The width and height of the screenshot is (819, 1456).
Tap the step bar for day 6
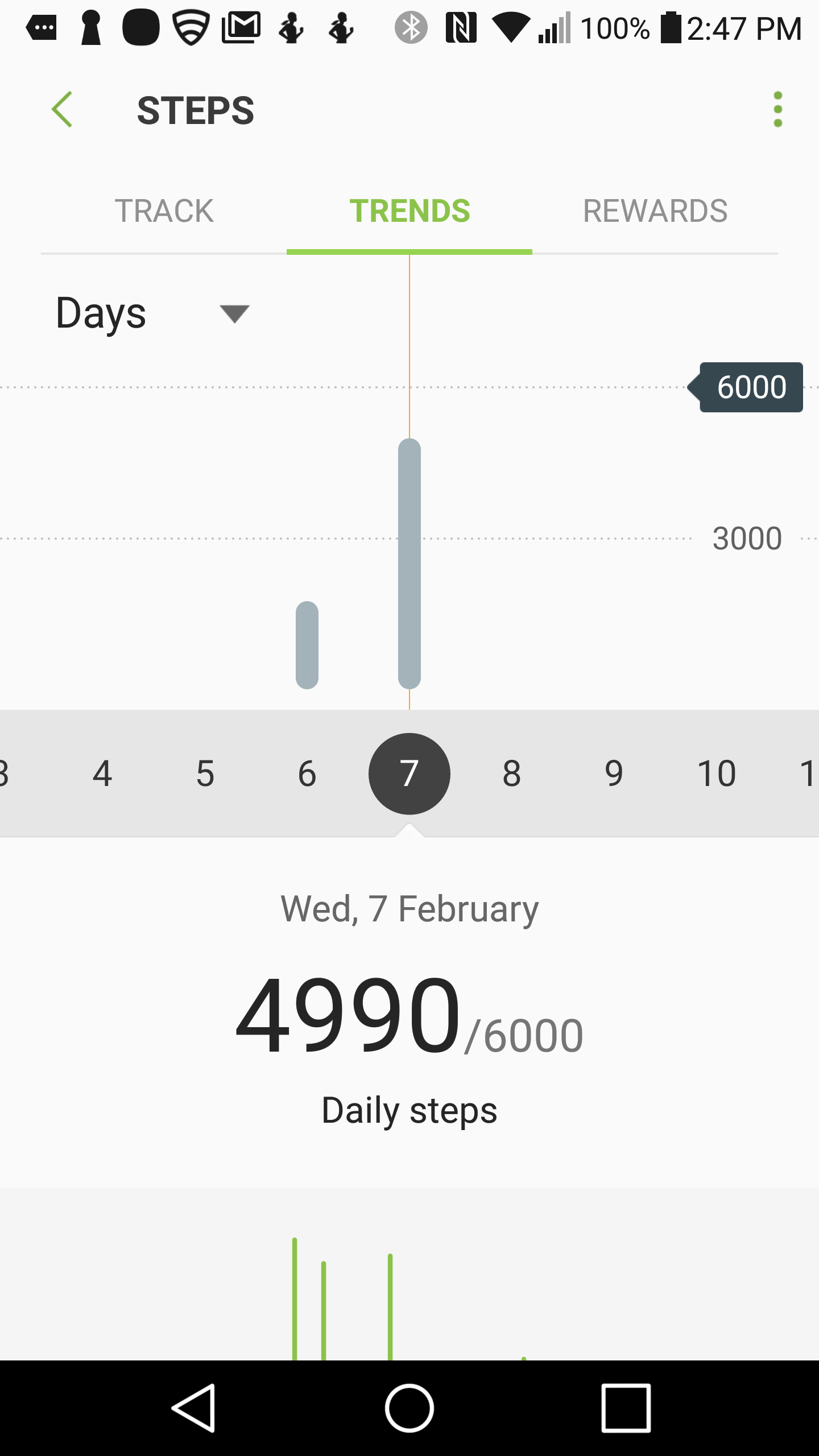(x=307, y=645)
